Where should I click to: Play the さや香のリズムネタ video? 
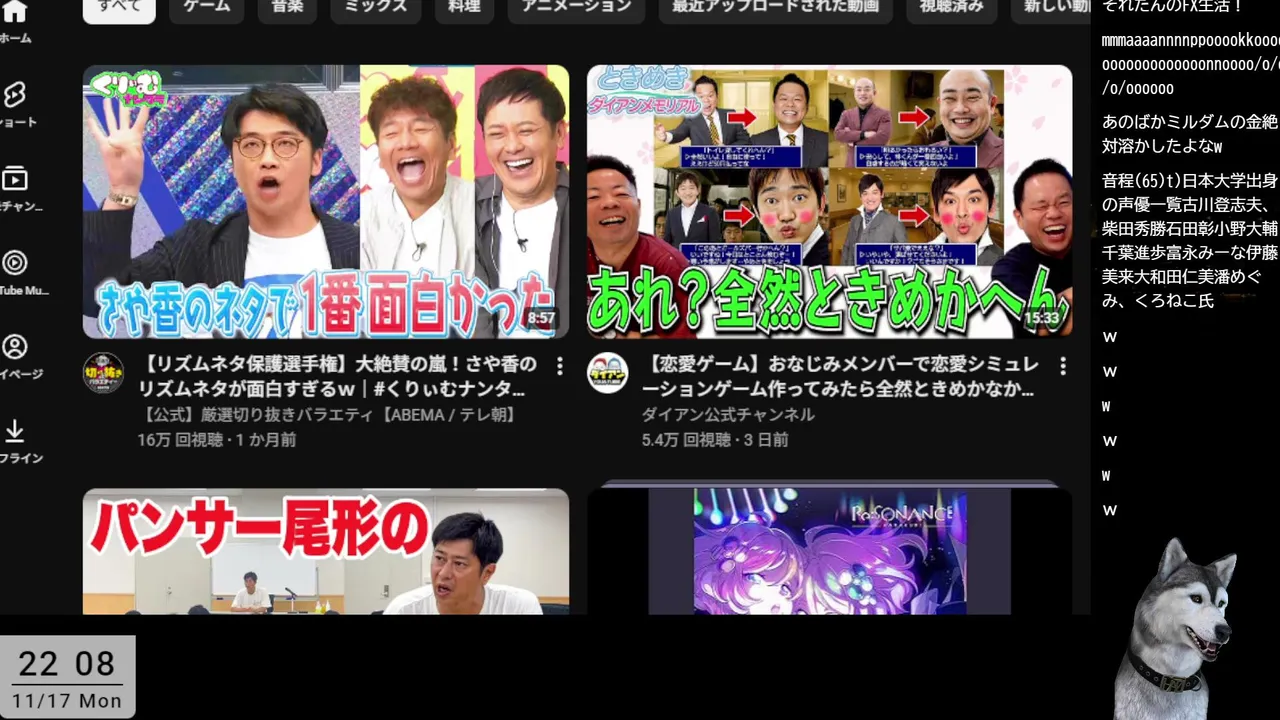click(325, 201)
